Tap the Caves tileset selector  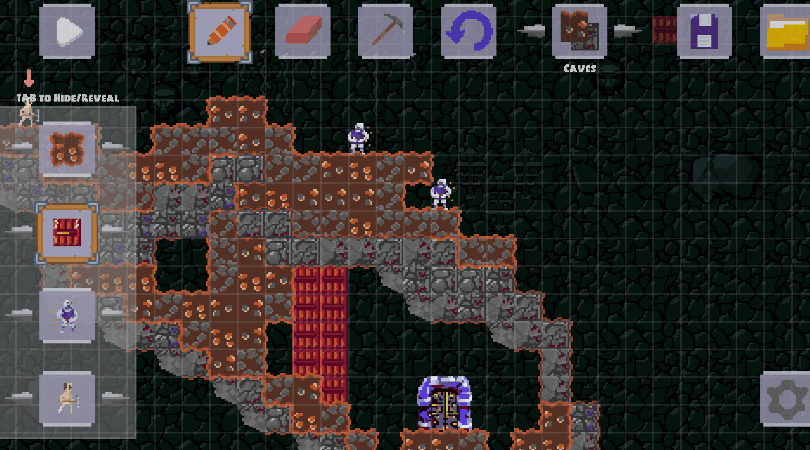click(x=579, y=31)
